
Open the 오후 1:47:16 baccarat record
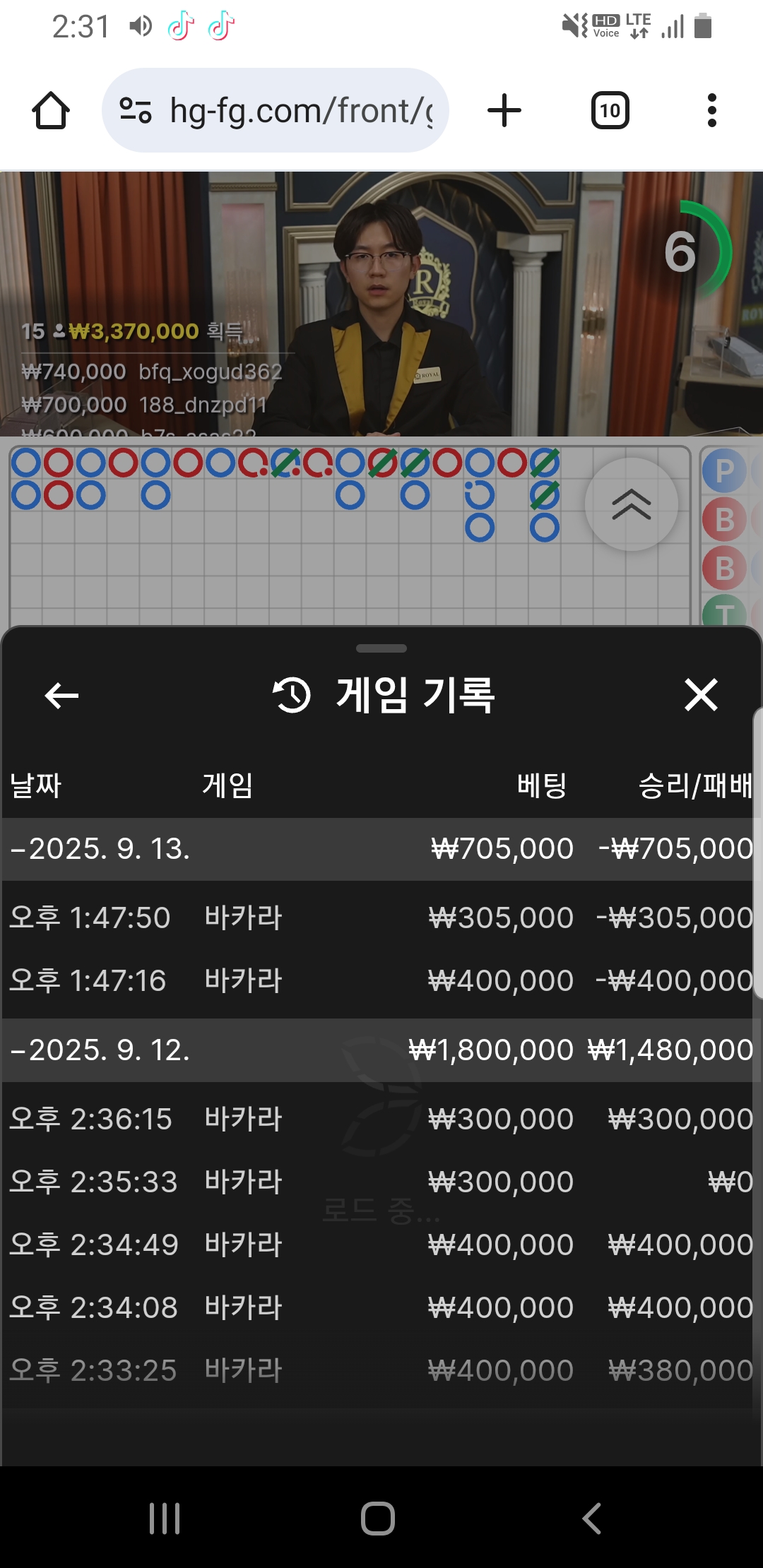point(377,981)
